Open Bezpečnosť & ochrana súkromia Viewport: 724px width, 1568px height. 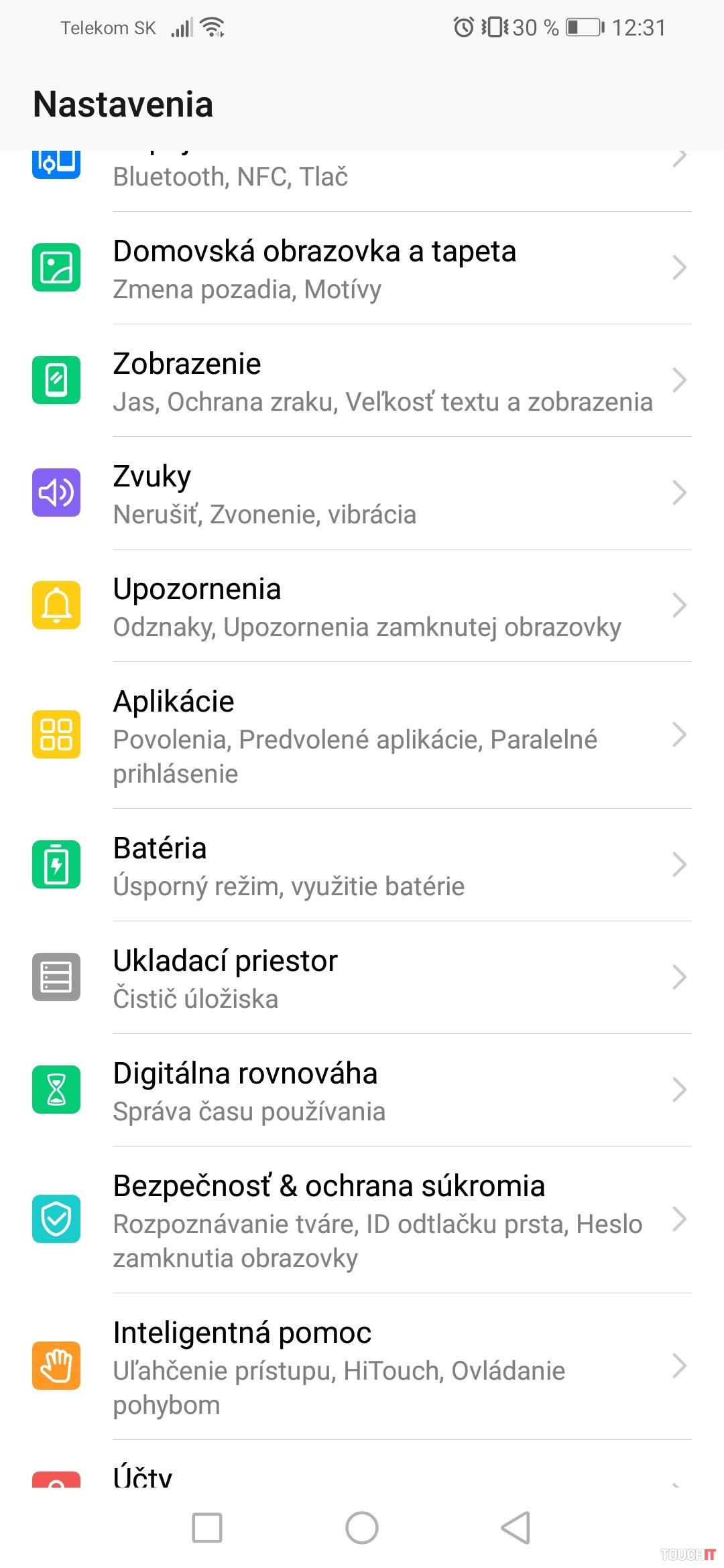pyautogui.click(x=362, y=1220)
